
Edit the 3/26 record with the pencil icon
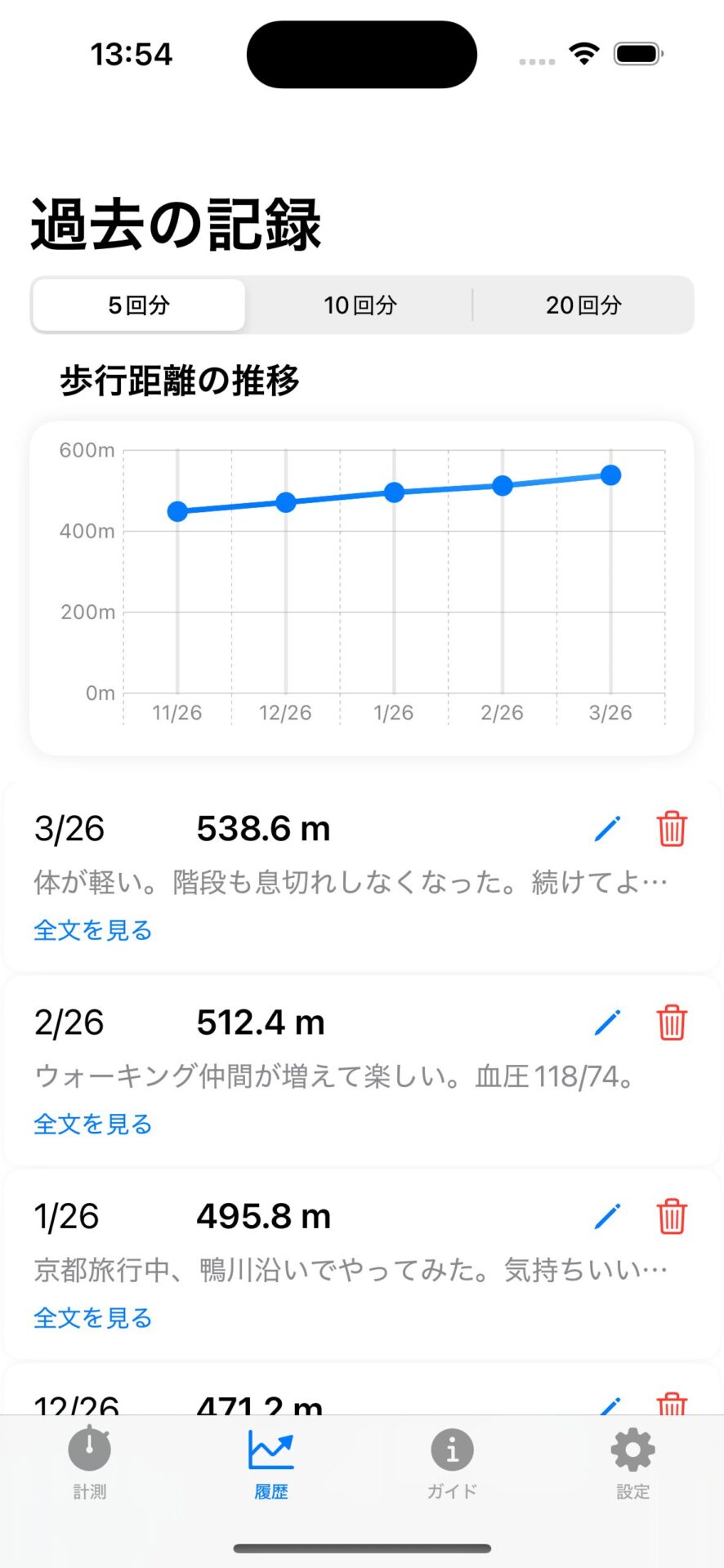[607, 828]
